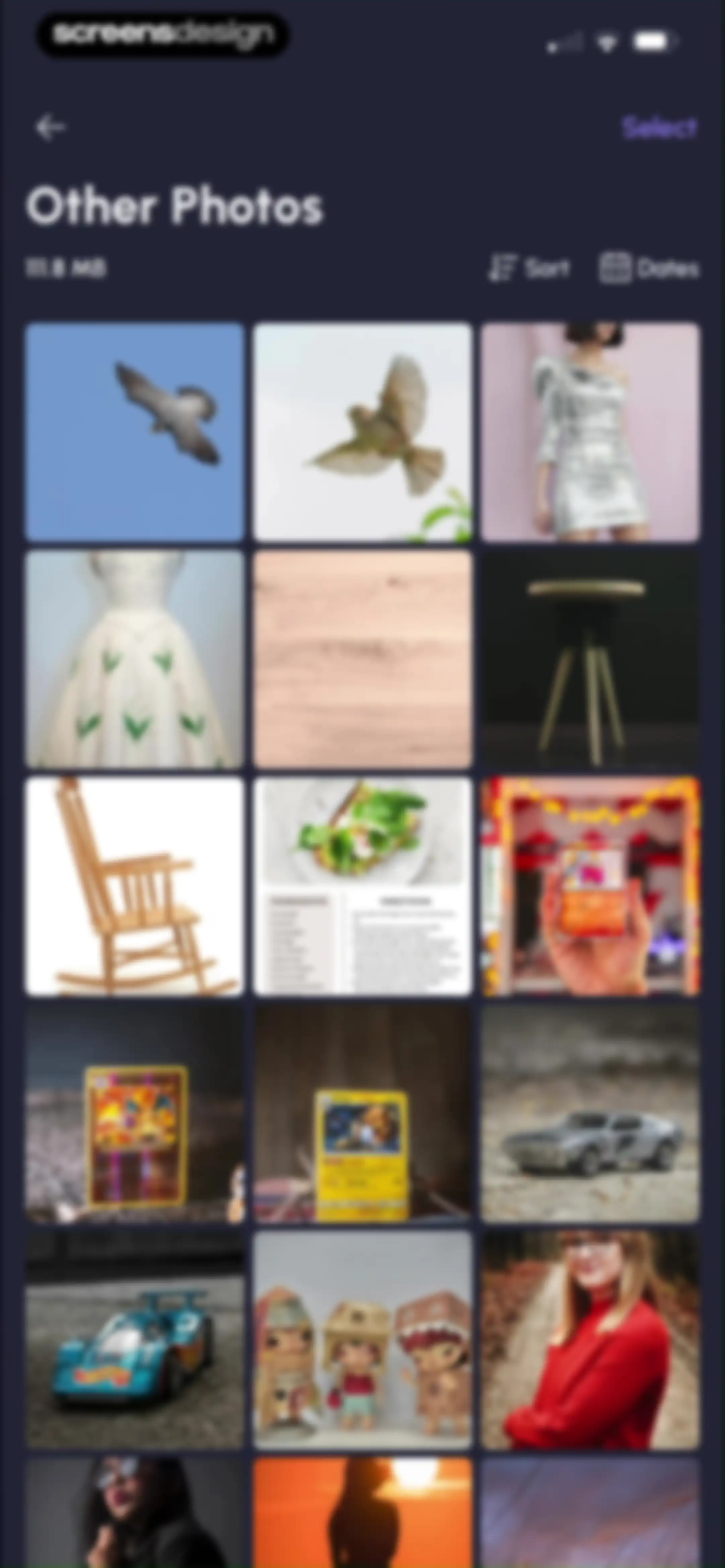Tap Select to choose photos
This screenshot has height=1568, width=725.
(x=660, y=128)
